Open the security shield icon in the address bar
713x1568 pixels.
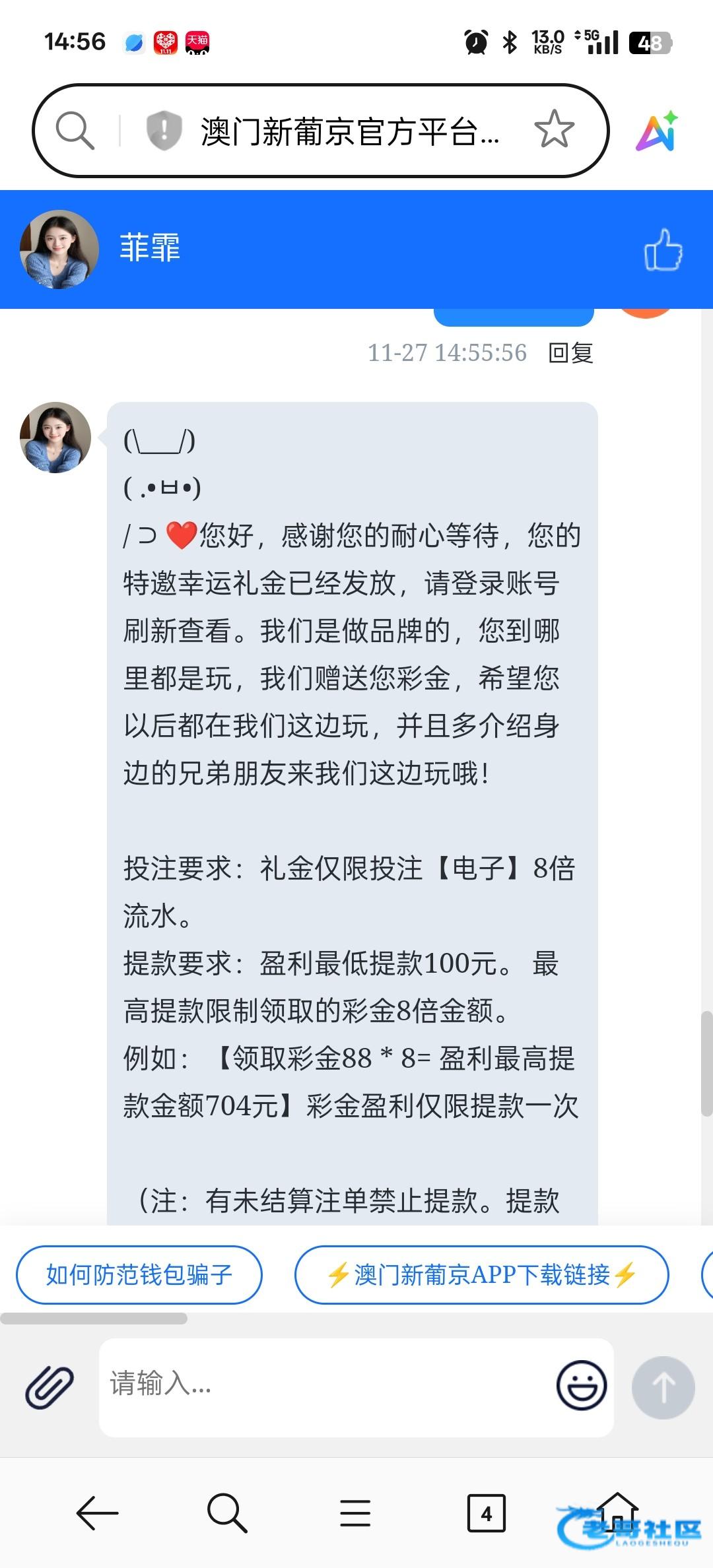click(163, 130)
